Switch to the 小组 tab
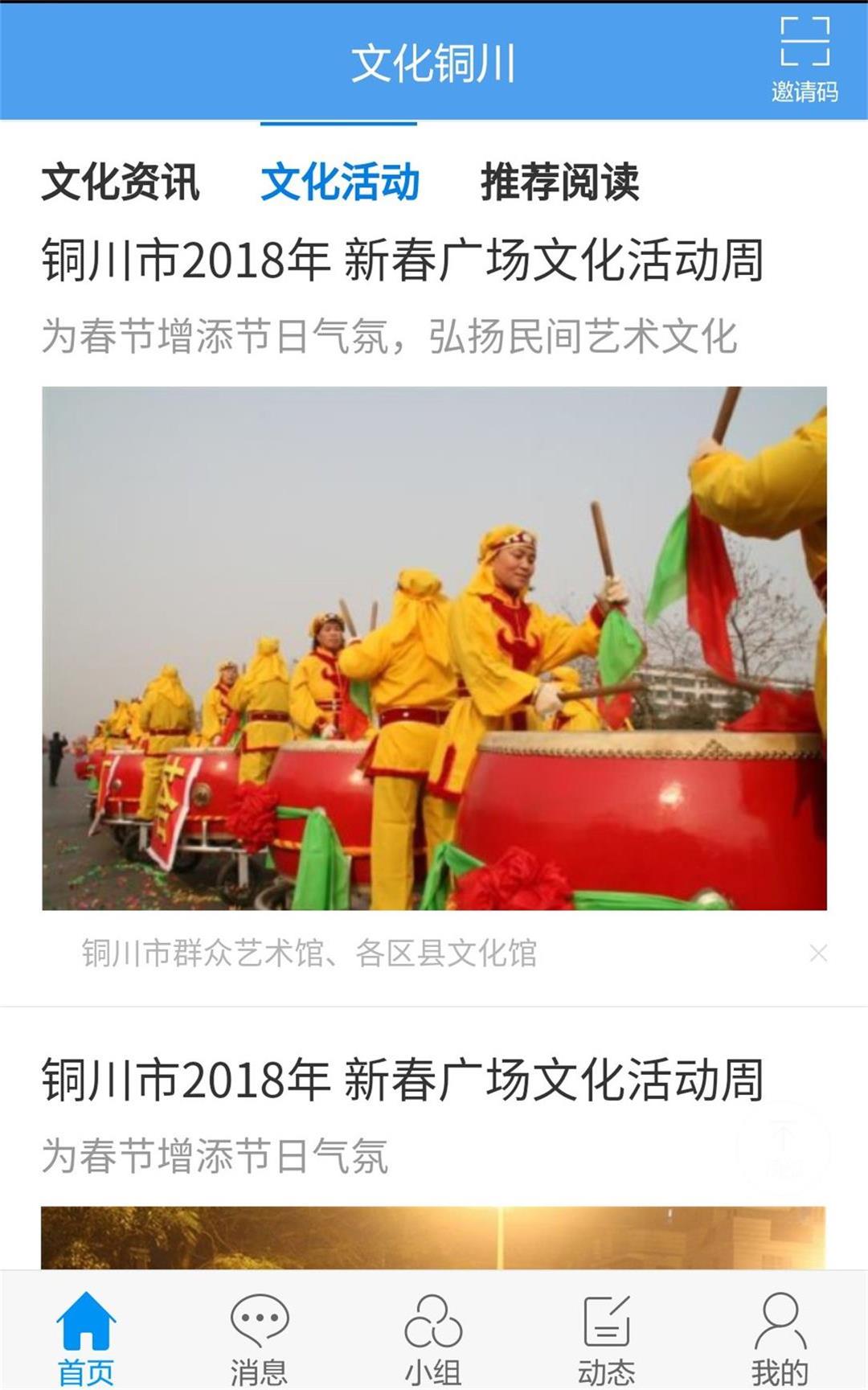 pyautogui.click(x=433, y=1338)
